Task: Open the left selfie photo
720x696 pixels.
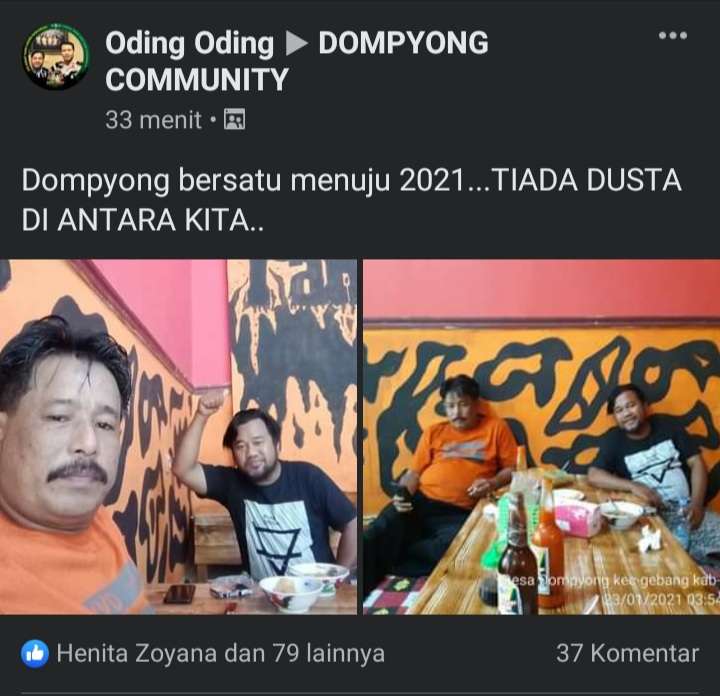Action: [178, 437]
